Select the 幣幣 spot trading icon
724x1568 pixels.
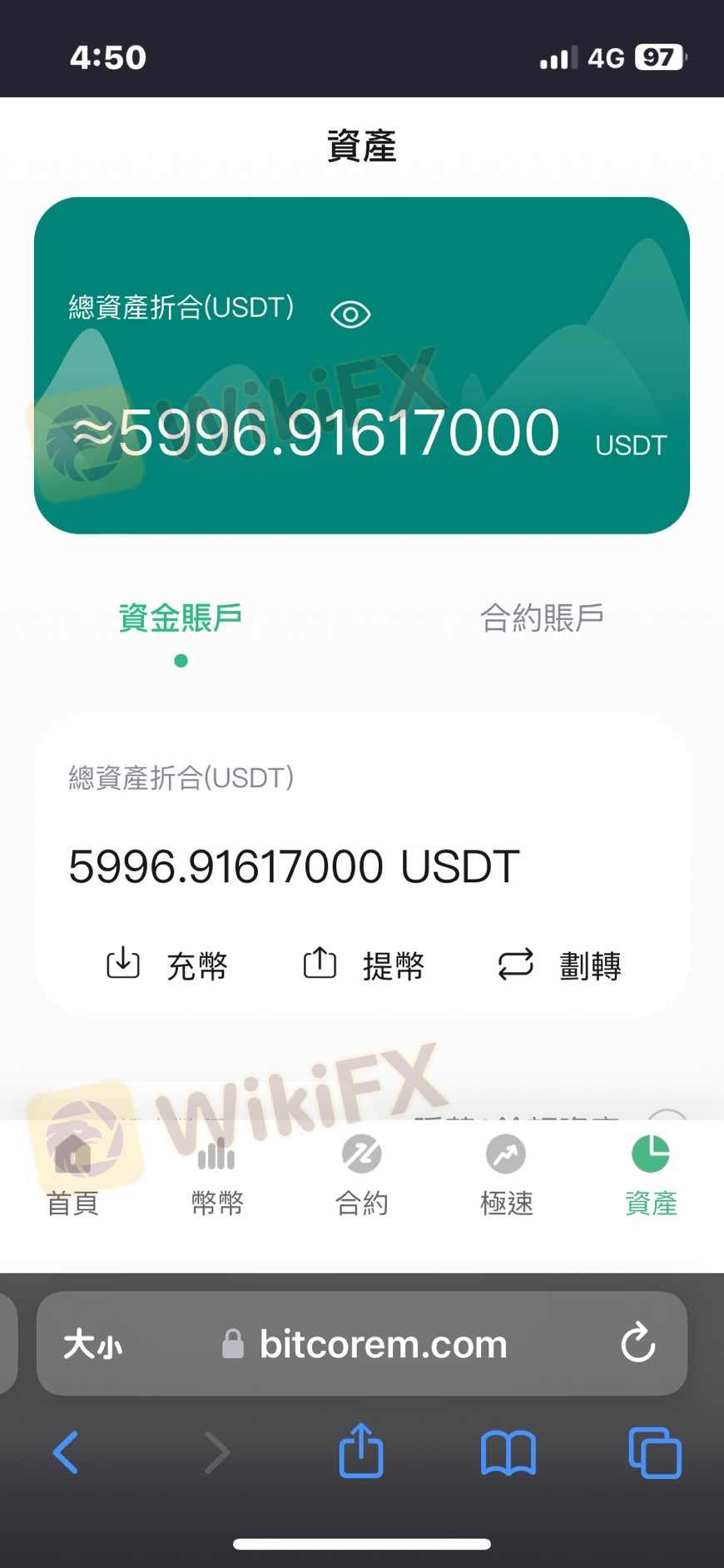tap(216, 1155)
